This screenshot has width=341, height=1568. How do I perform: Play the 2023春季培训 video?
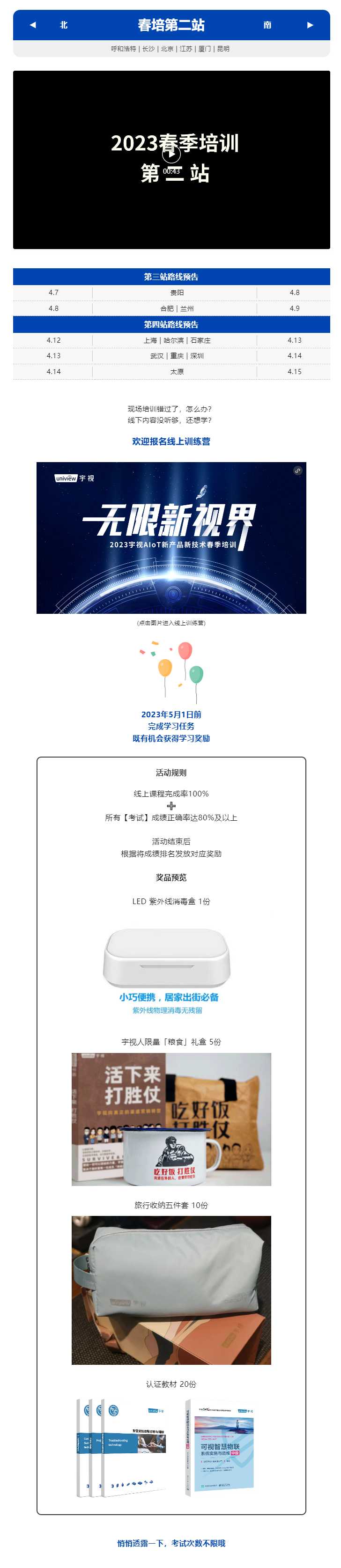pos(171,154)
